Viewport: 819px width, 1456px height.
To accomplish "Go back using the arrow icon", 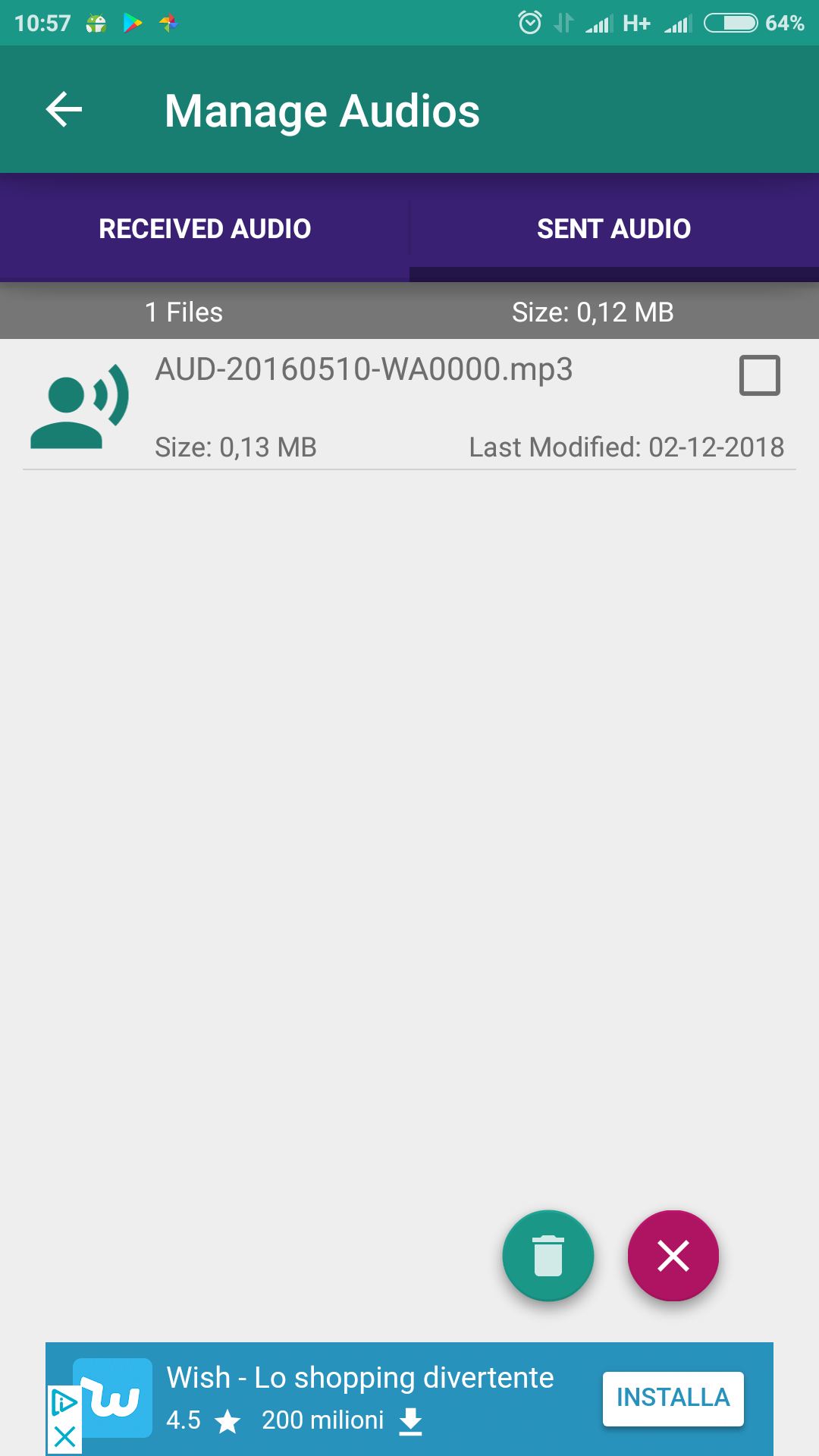I will click(x=64, y=110).
